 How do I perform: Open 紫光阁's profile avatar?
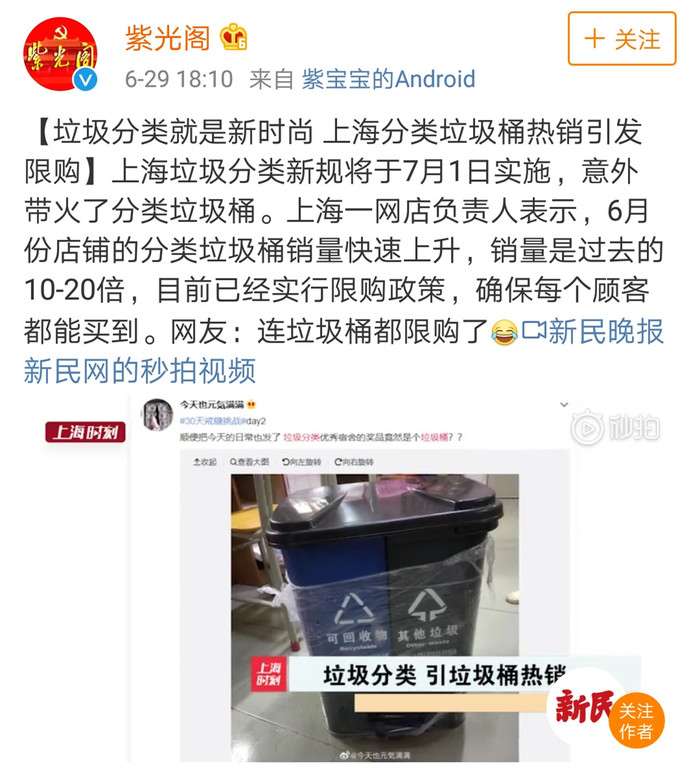62,56
